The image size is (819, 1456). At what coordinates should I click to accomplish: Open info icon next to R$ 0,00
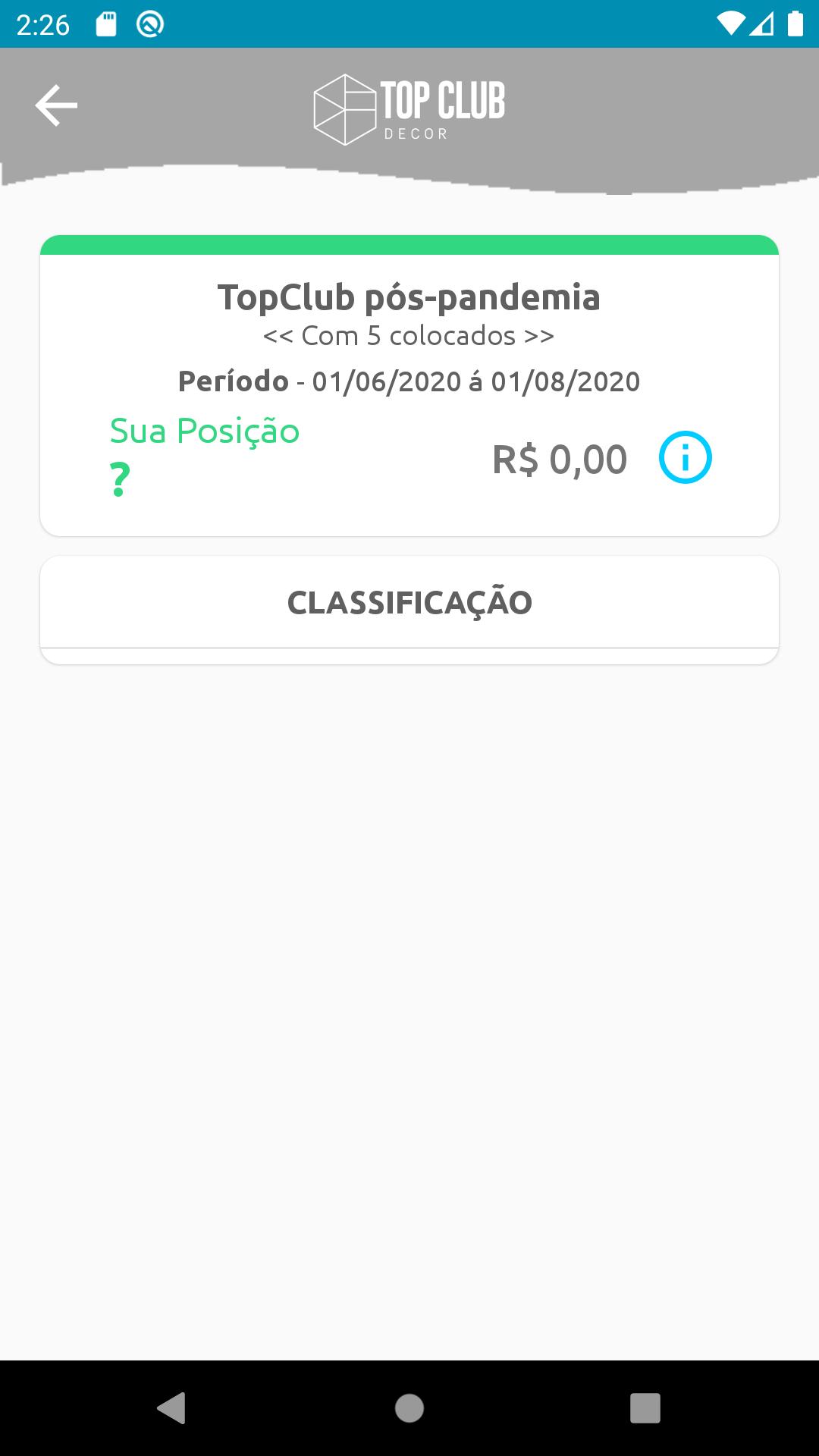pos(685,458)
